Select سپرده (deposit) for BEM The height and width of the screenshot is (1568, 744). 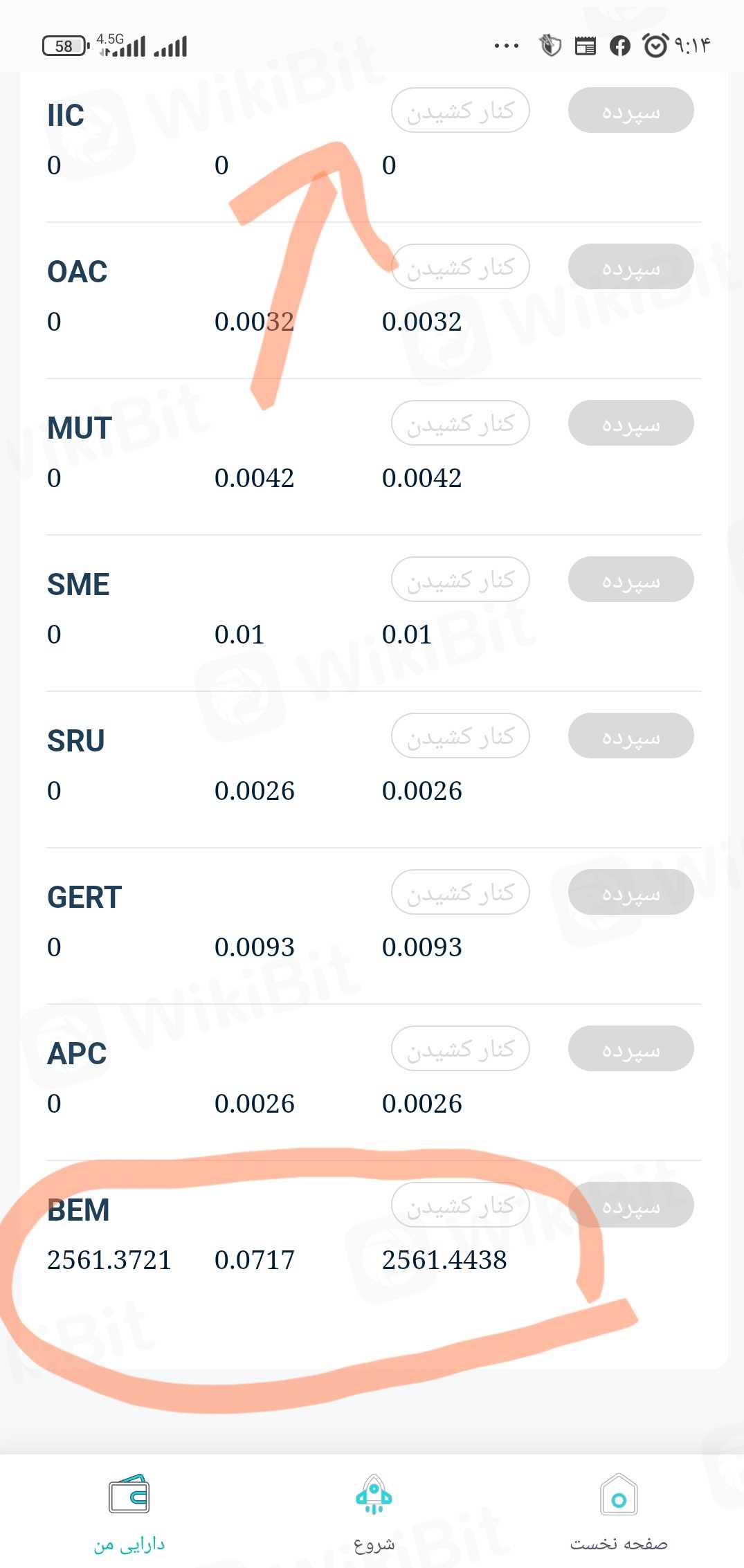click(630, 1205)
